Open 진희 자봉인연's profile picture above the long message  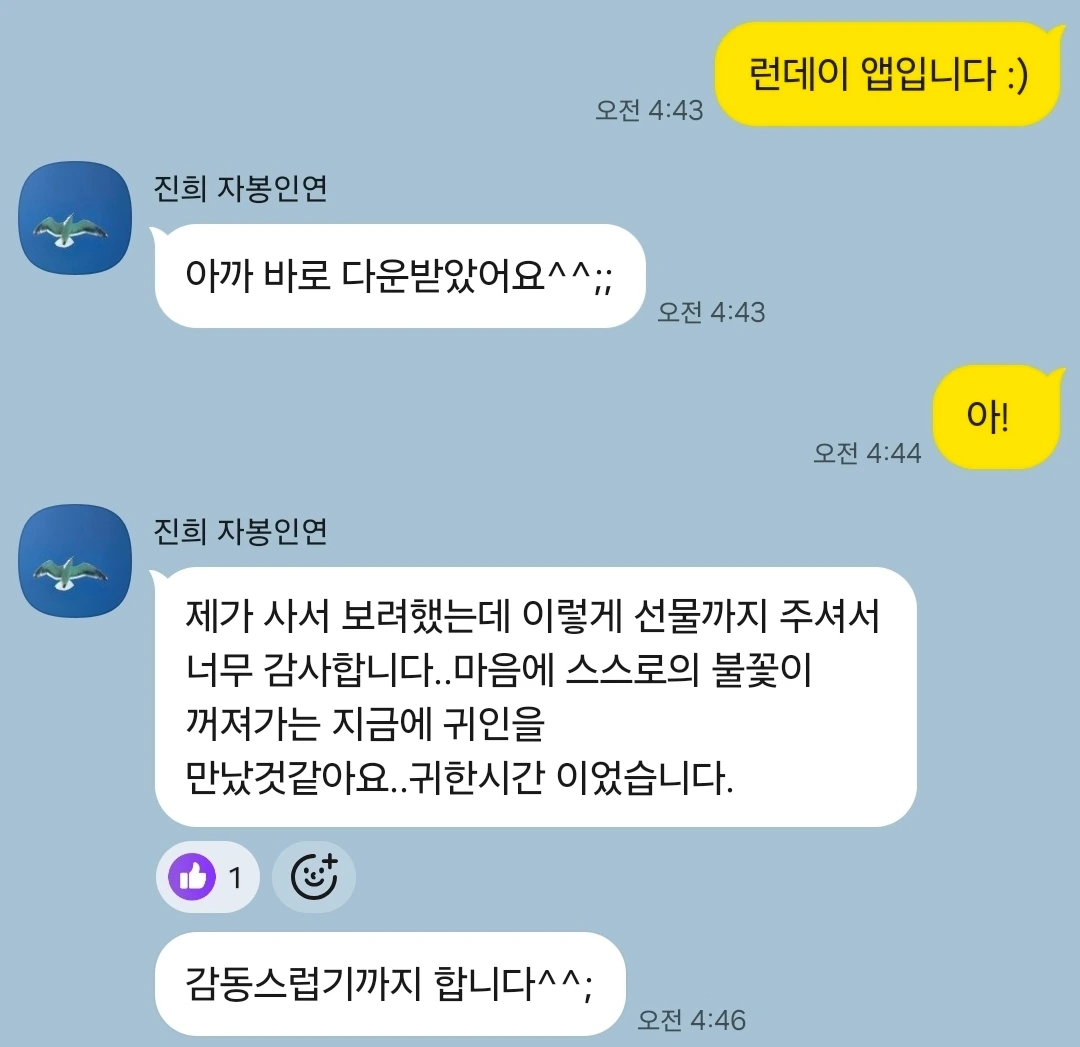click(74, 561)
